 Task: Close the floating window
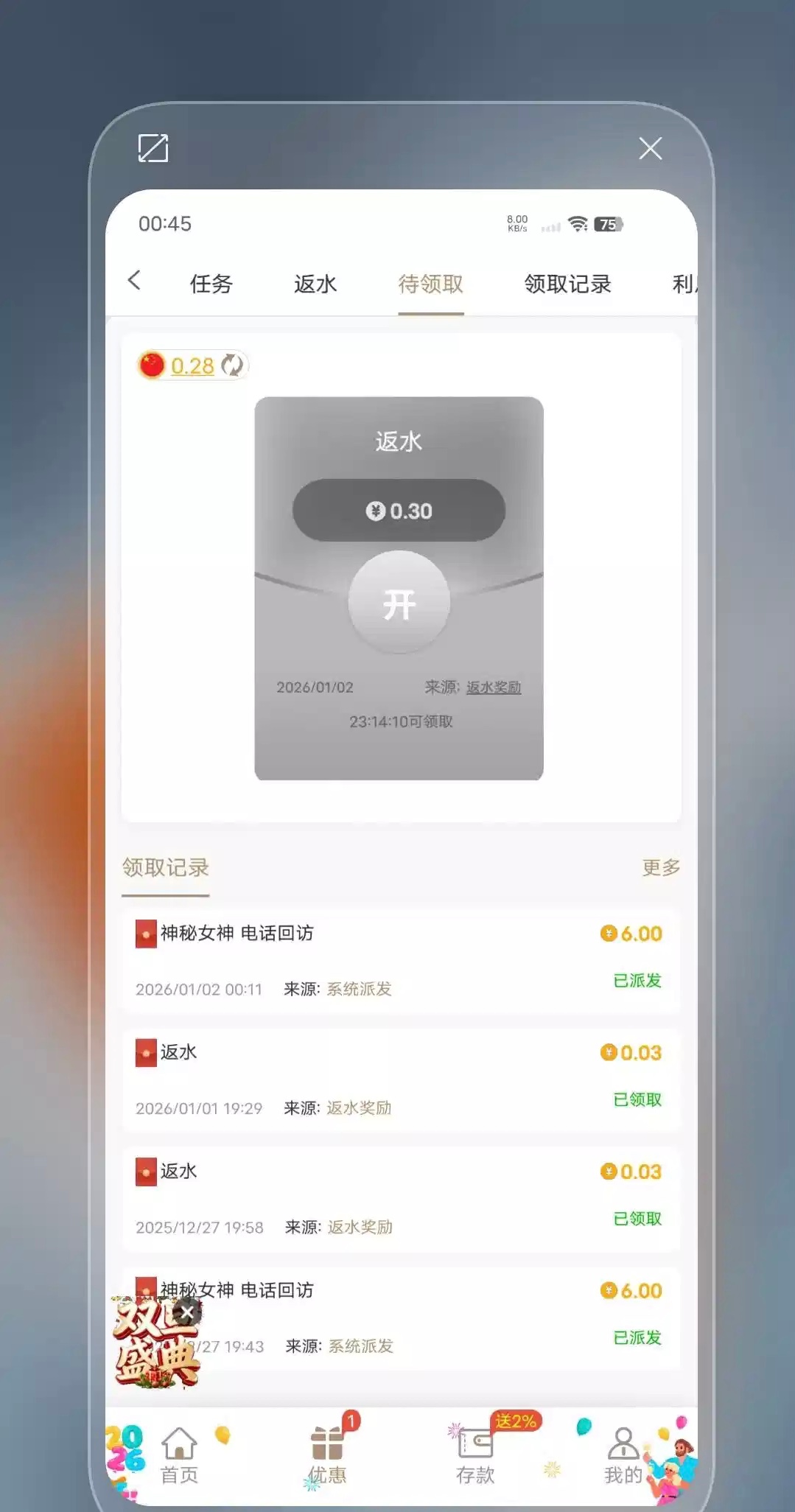tap(650, 148)
